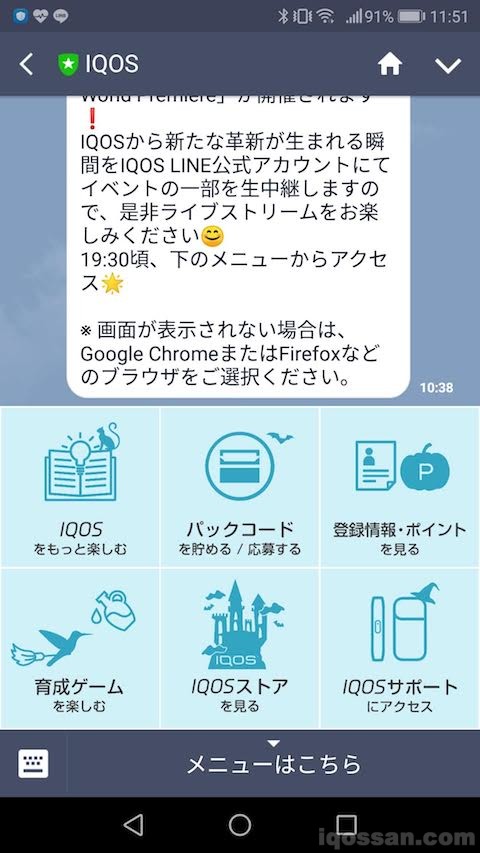The width and height of the screenshot is (480, 853).
Task: Open the IQOSストア tile
Action: pyautogui.click(x=240, y=648)
